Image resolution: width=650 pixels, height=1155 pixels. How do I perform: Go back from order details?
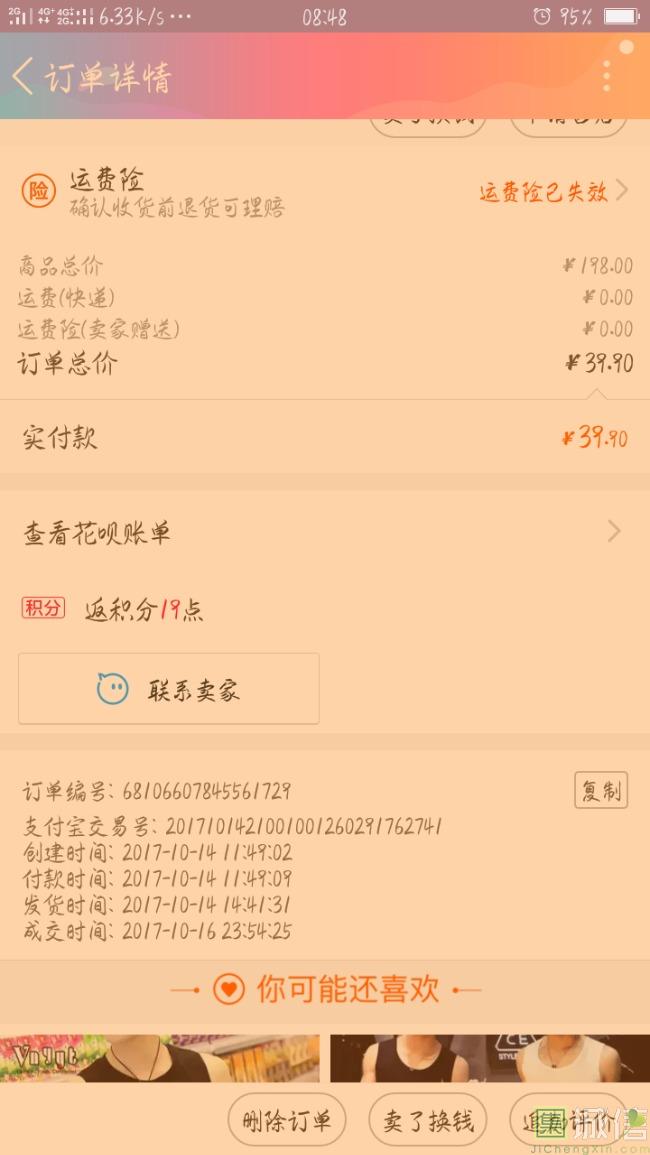tap(24, 76)
